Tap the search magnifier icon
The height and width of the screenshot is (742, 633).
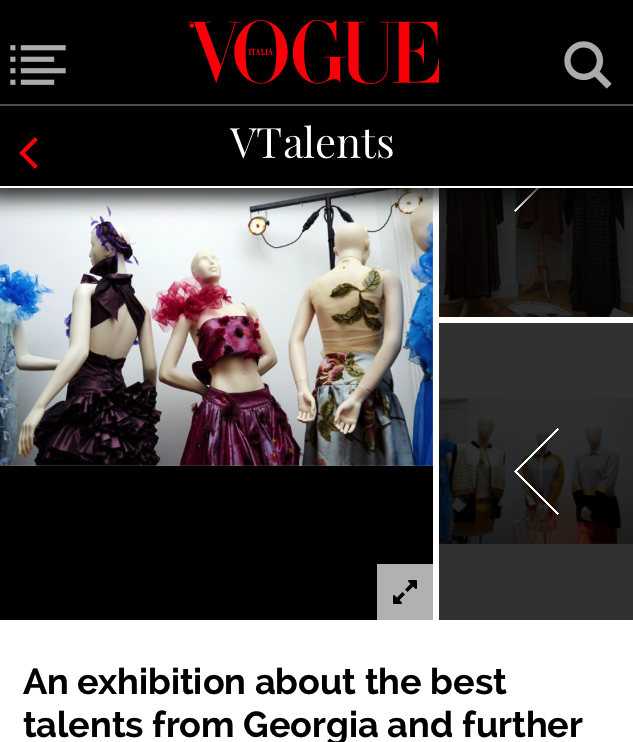pyautogui.click(x=587, y=65)
